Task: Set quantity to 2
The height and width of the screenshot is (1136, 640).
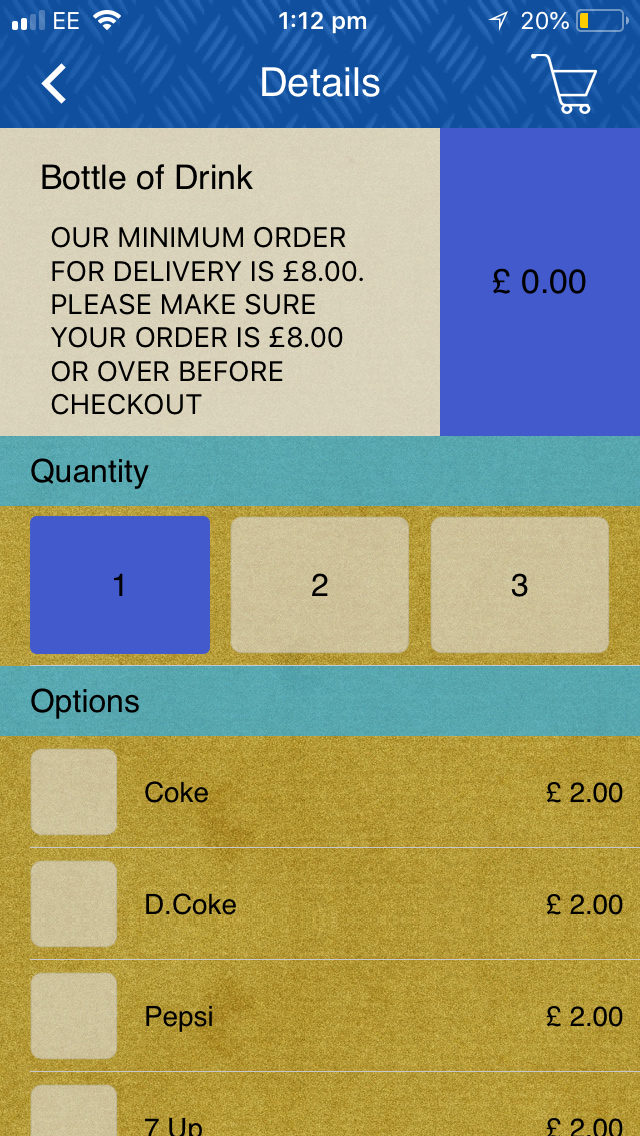Action: click(x=320, y=585)
